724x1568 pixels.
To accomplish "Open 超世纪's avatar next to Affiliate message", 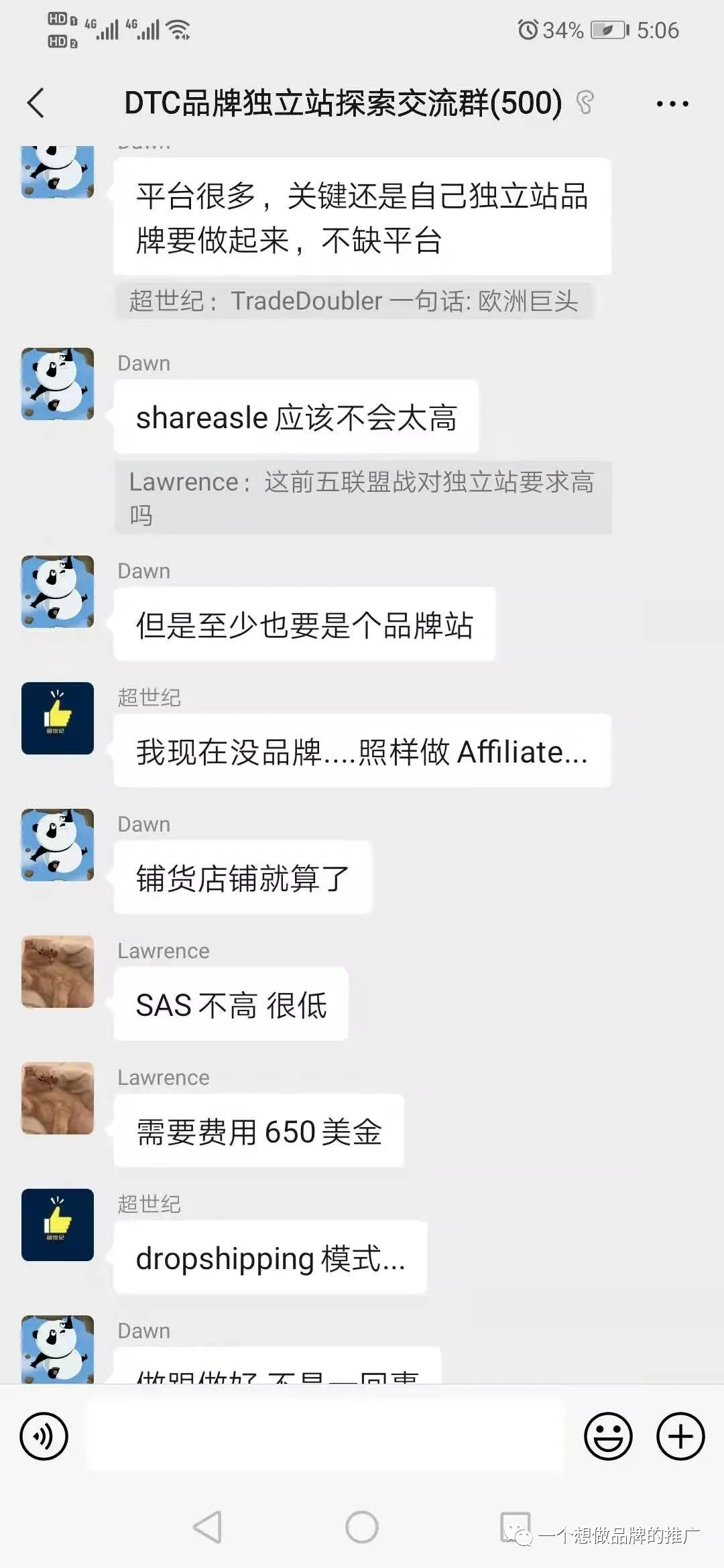I will coord(58,718).
